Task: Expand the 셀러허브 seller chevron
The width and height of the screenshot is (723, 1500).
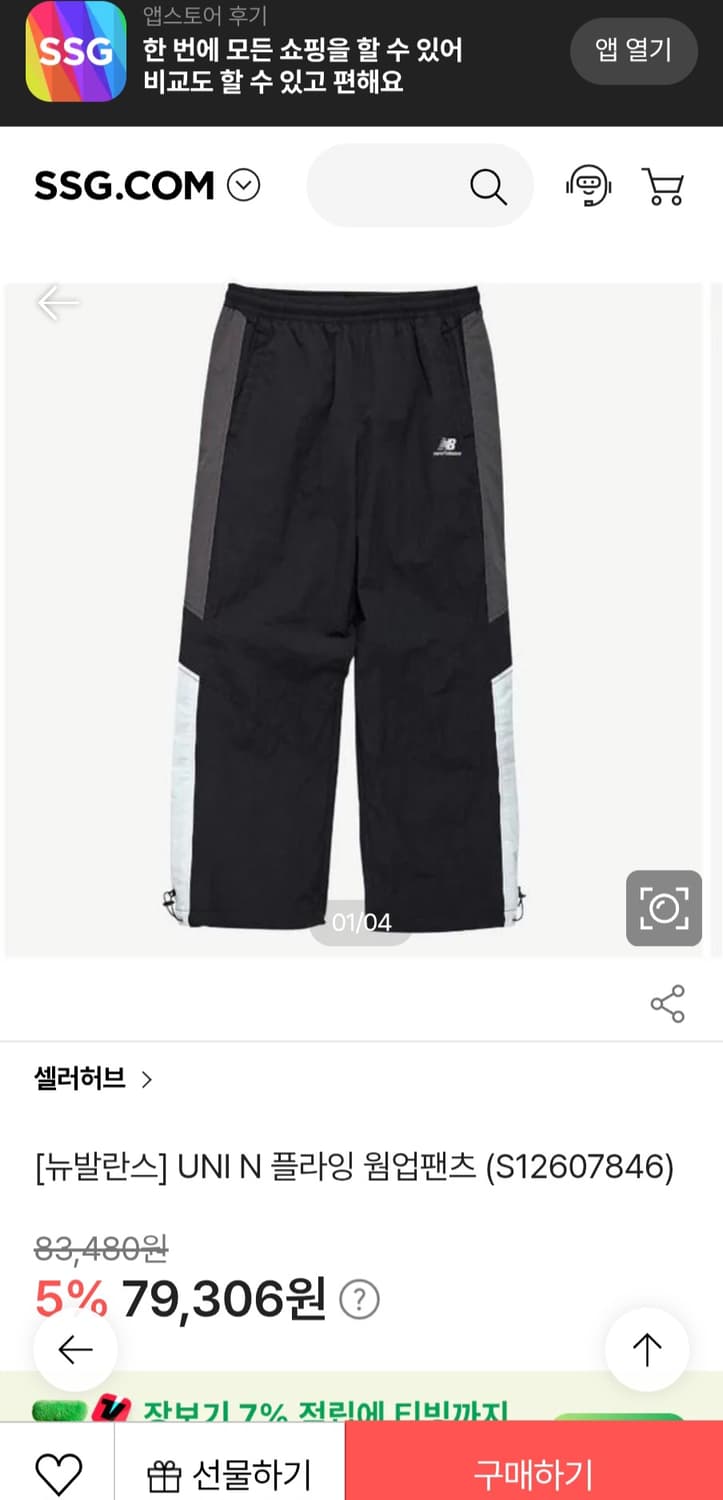Action: coord(148,1081)
